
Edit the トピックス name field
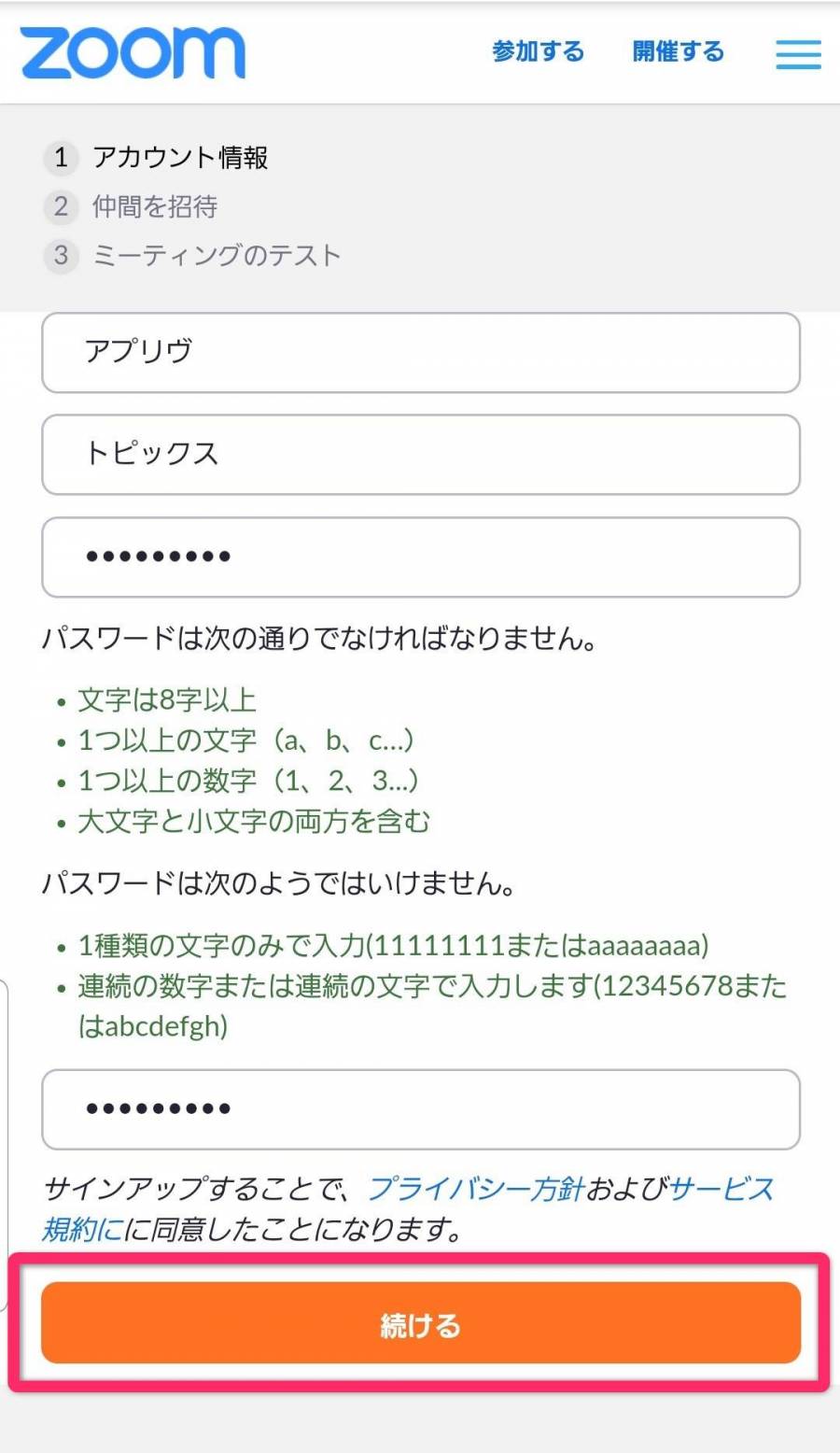pyautogui.click(x=421, y=455)
